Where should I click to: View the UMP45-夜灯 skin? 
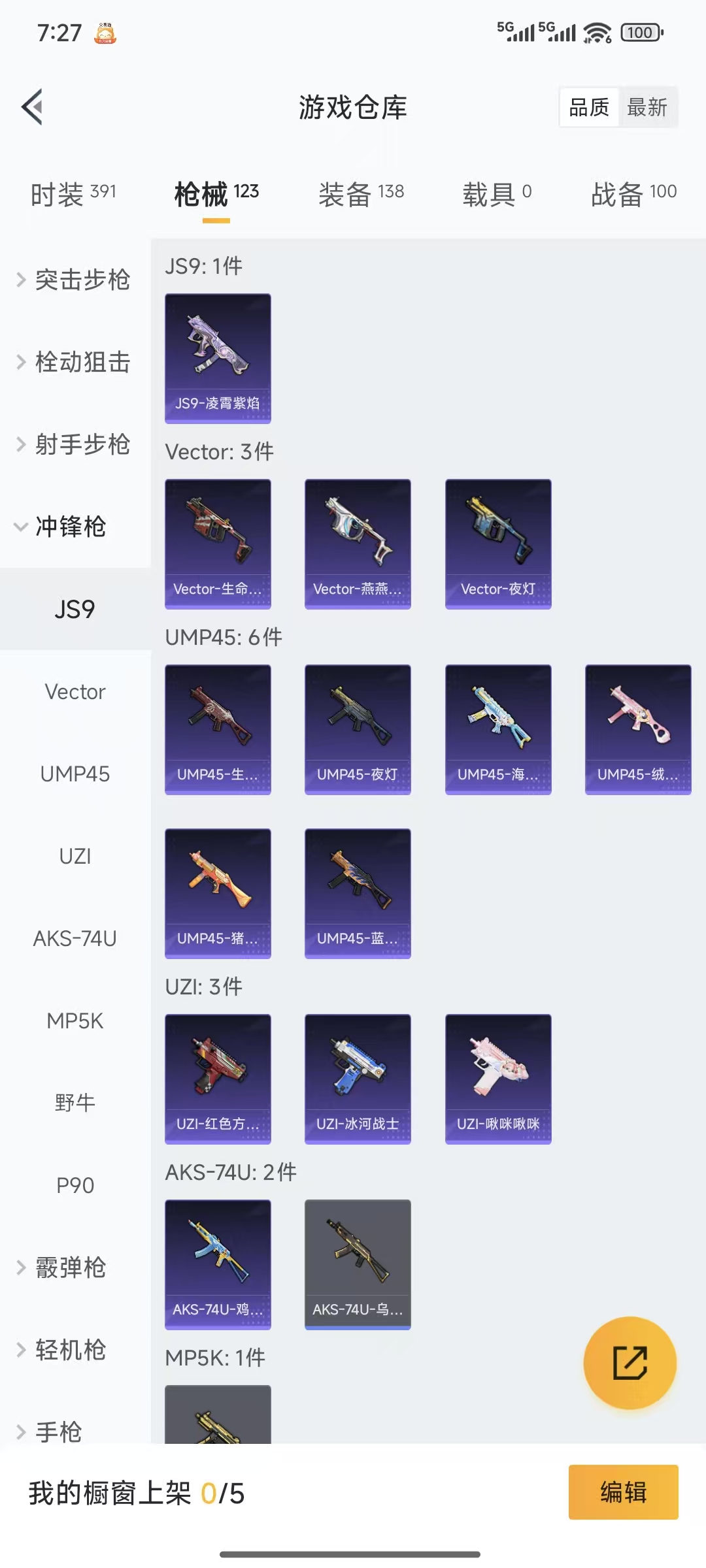[x=358, y=729]
